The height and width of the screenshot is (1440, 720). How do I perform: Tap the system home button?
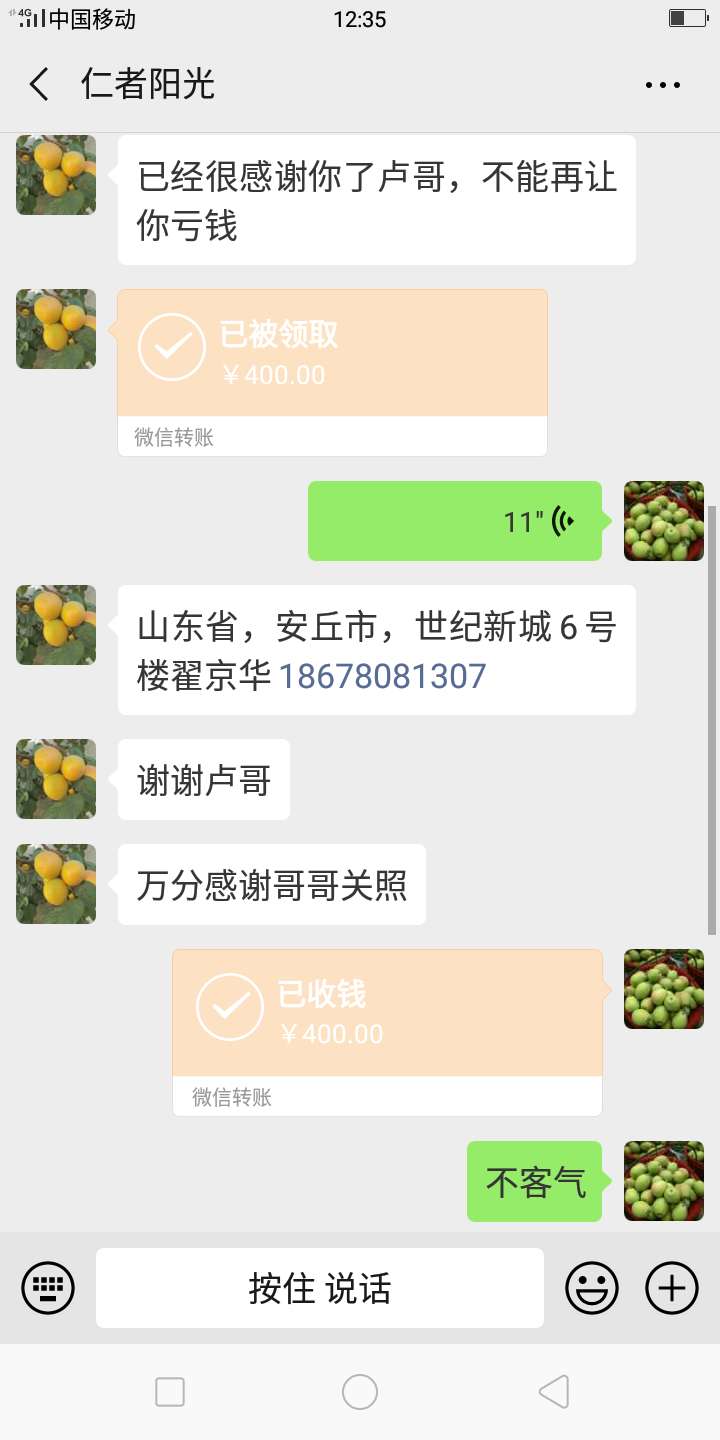[360, 1391]
